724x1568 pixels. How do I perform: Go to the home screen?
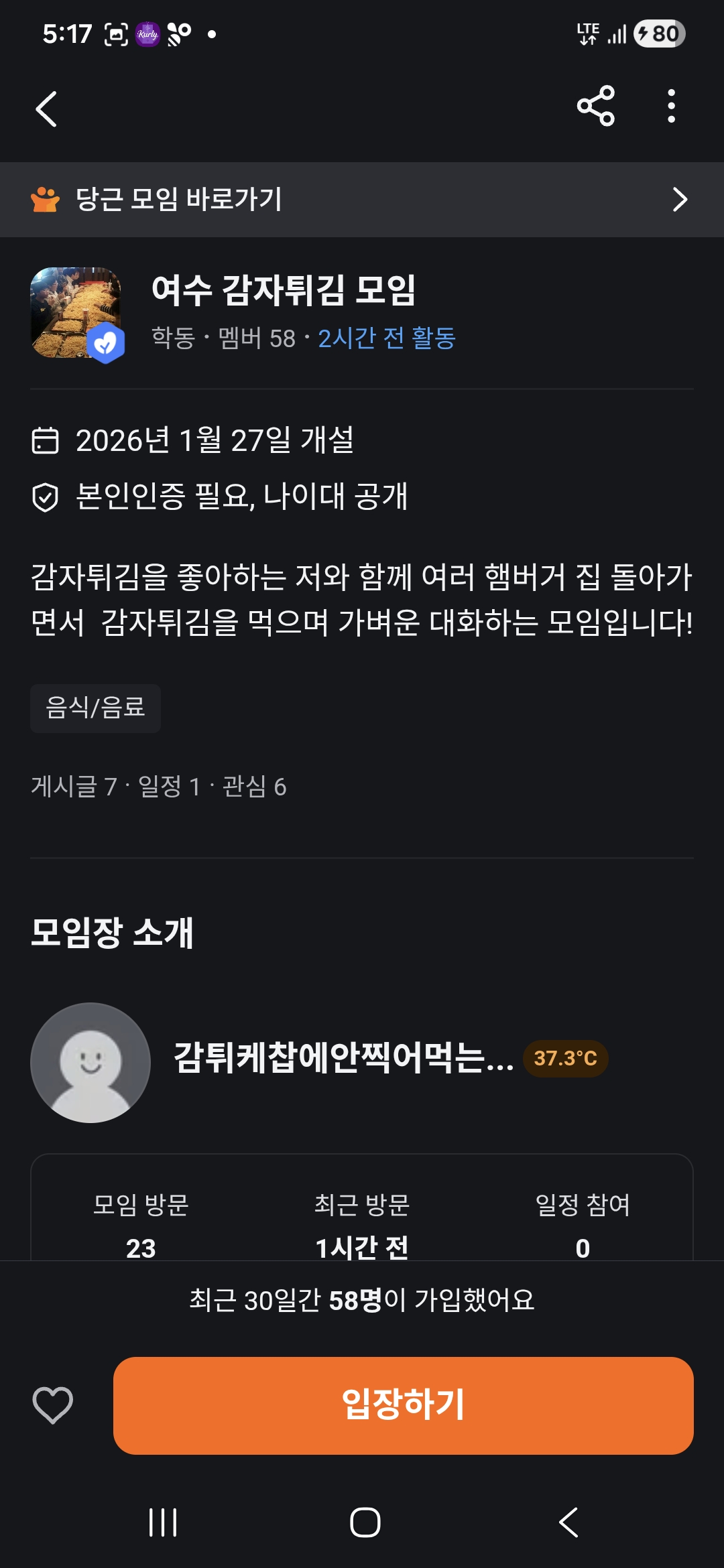[365, 1522]
